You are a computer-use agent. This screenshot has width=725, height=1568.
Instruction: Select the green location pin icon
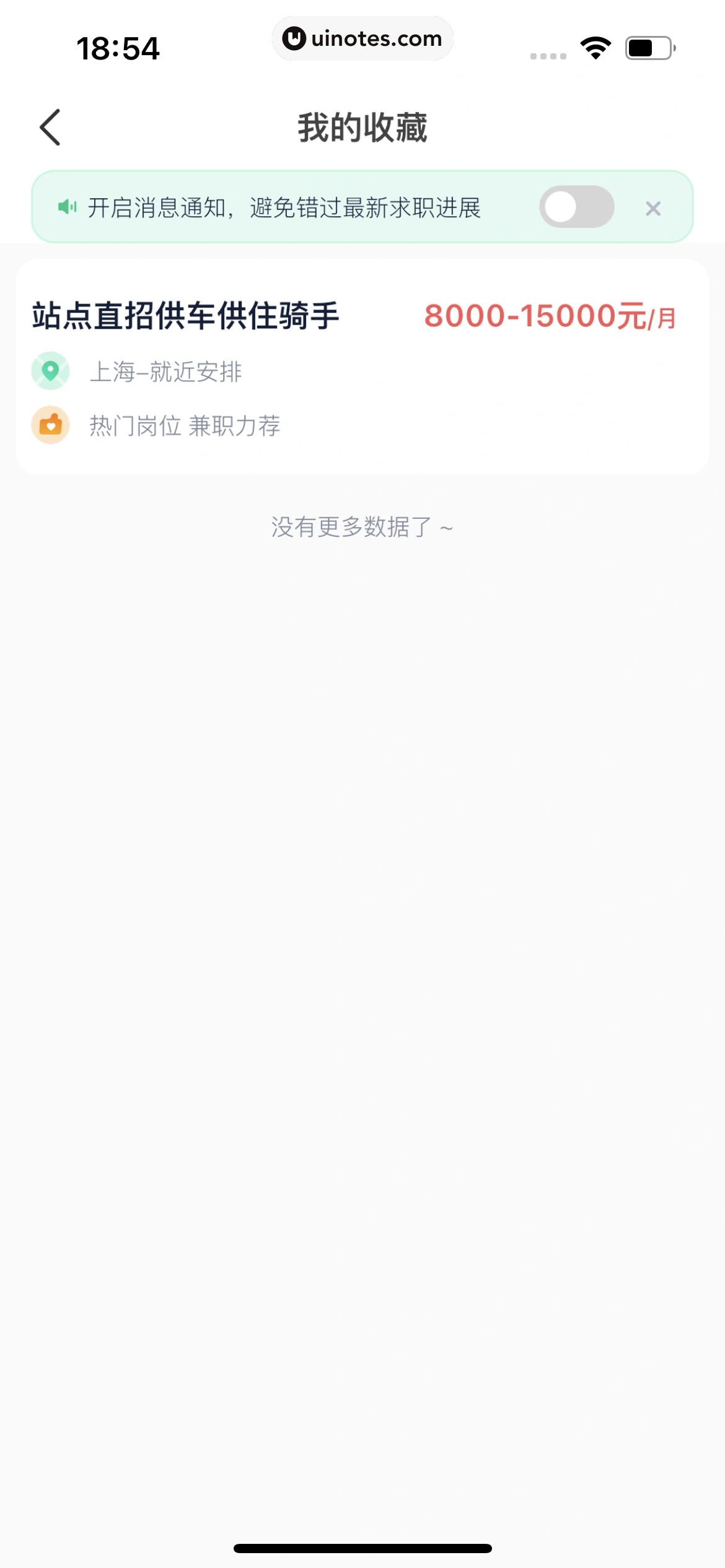tap(50, 372)
